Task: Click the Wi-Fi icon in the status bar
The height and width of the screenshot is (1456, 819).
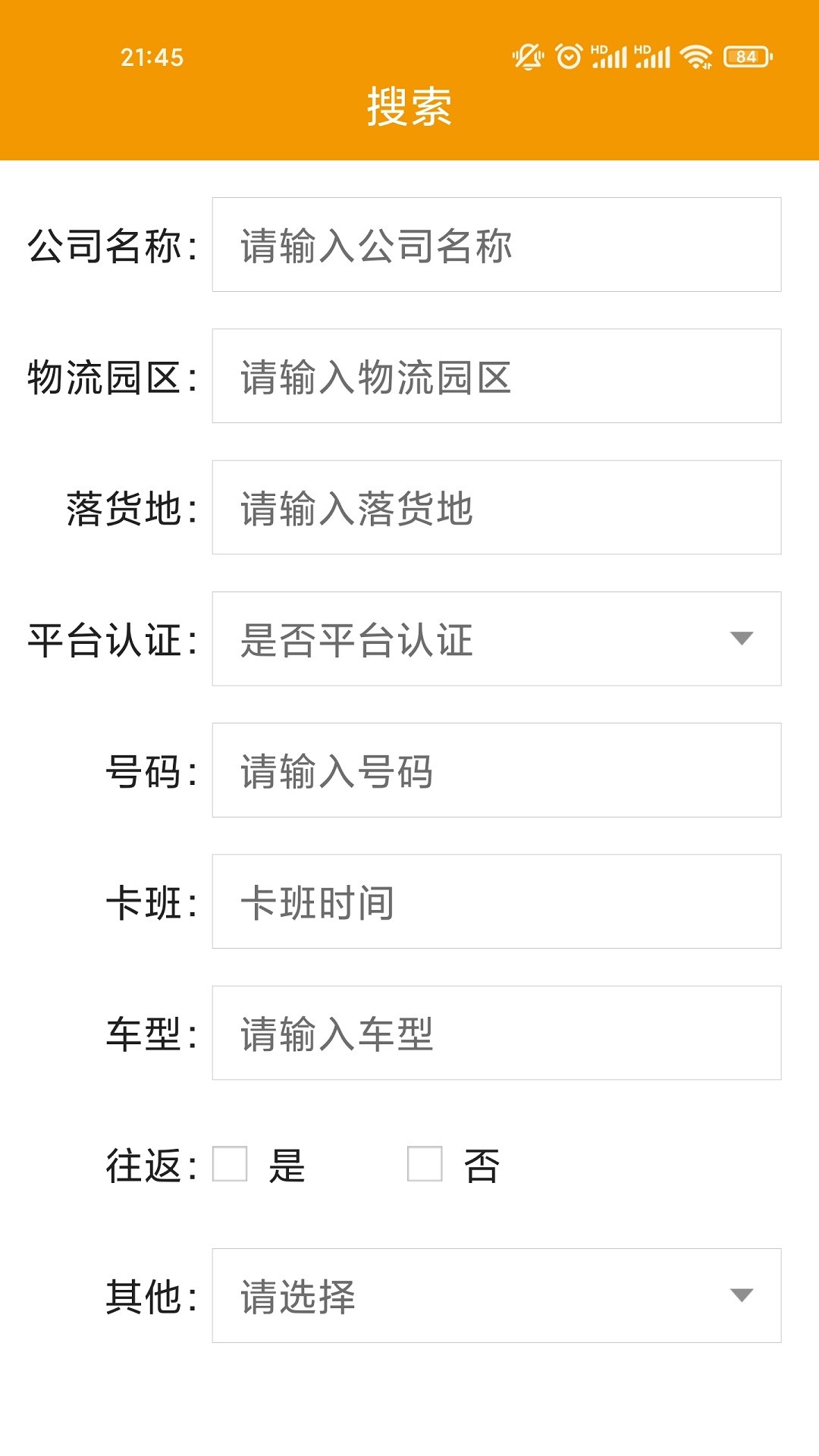Action: point(695,54)
